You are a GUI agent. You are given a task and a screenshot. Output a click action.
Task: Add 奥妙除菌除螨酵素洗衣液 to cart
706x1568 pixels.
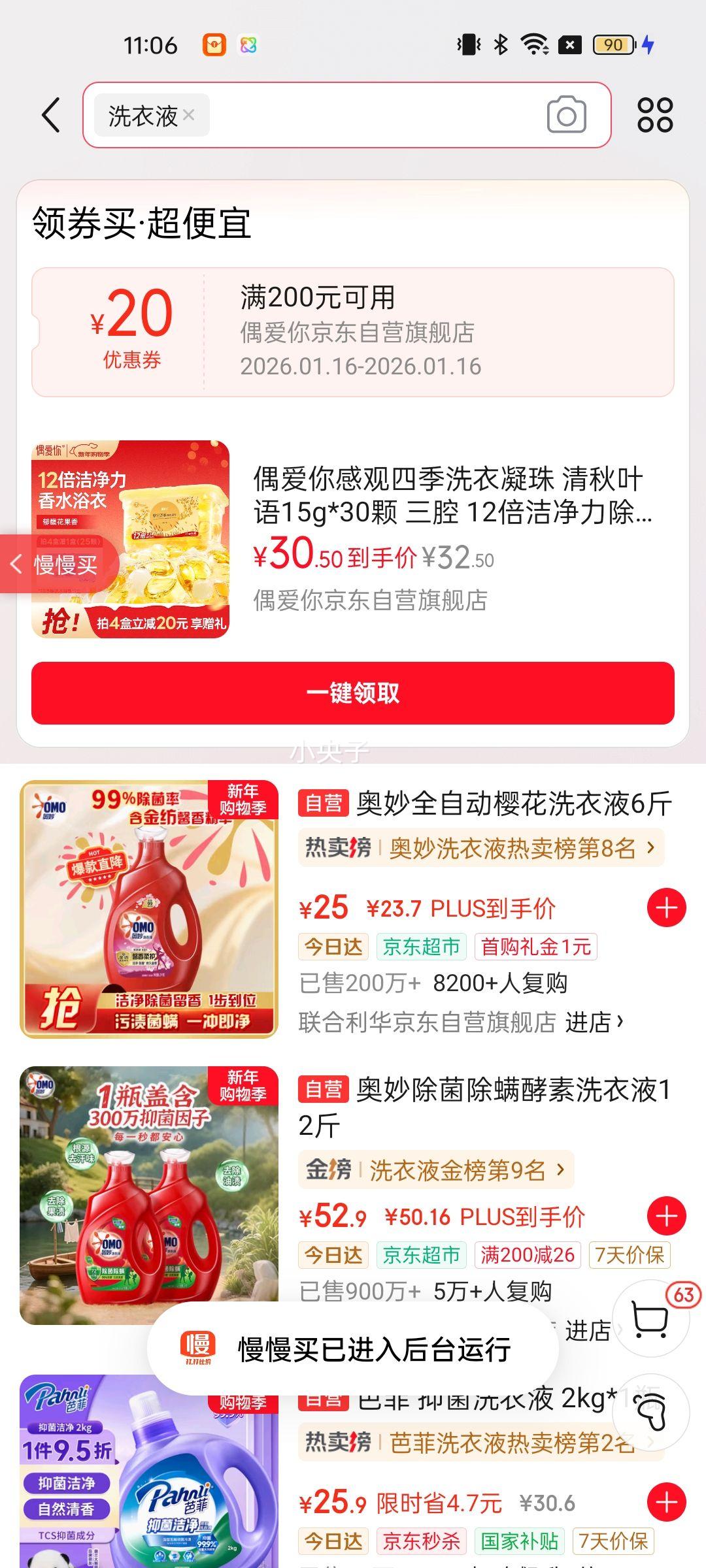pos(666,1217)
